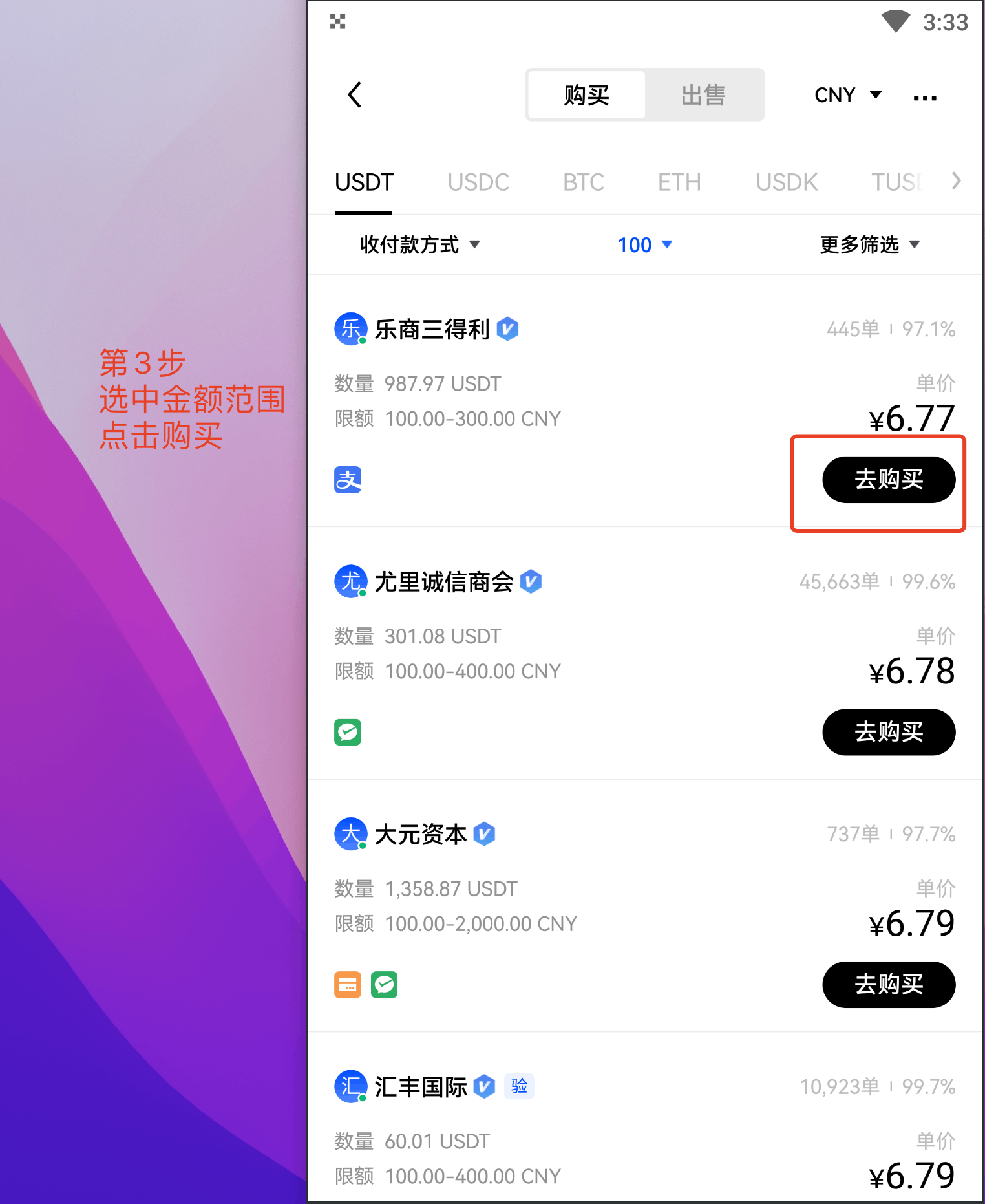Switch to the 出售 sell segment
Image resolution: width=985 pixels, height=1204 pixels.
point(703,95)
